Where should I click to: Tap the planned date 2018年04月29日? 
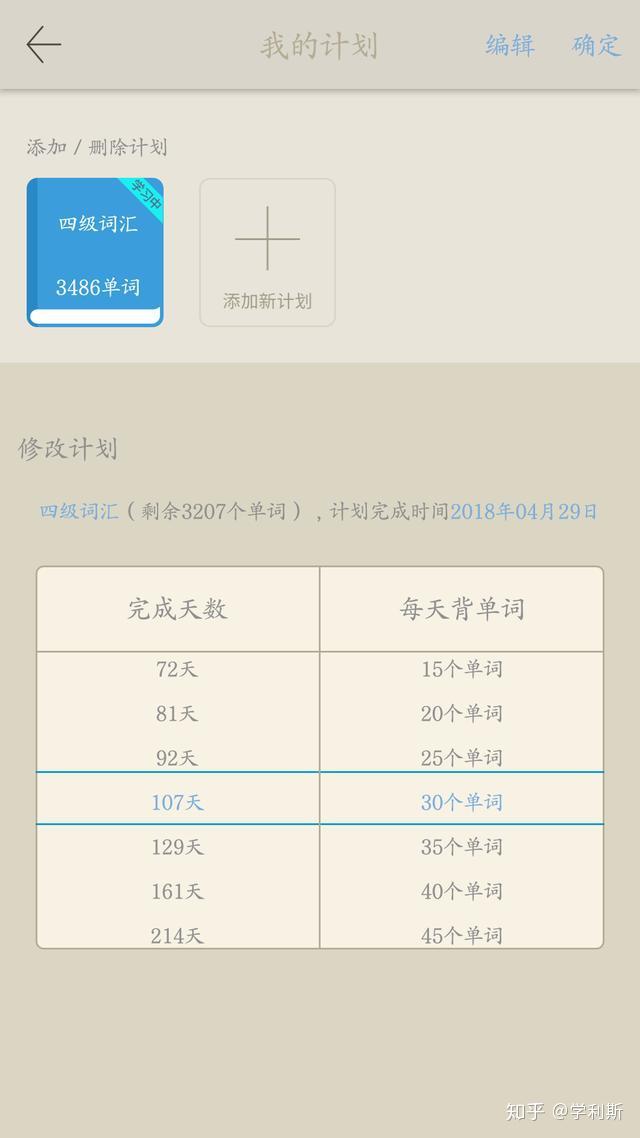click(523, 511)
